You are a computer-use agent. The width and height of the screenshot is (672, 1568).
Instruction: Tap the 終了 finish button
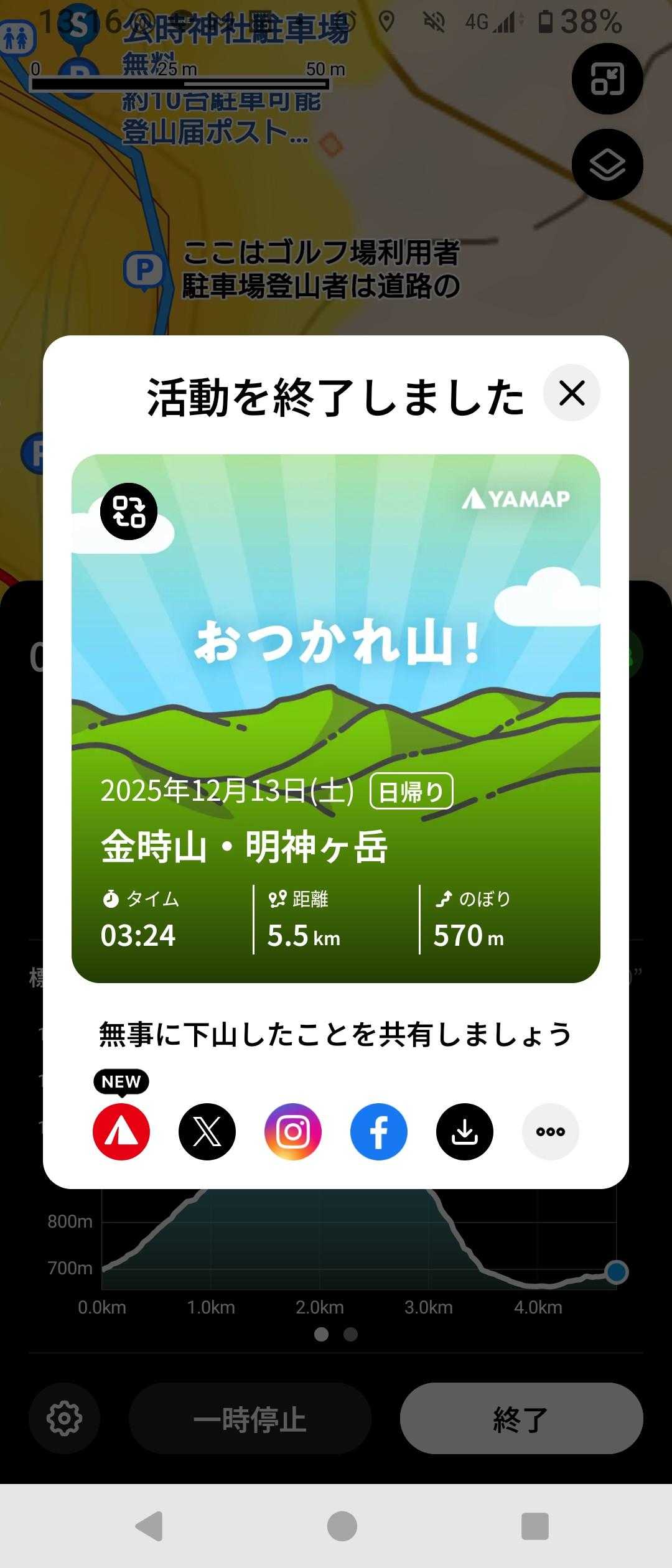(x=521, y=1419)
